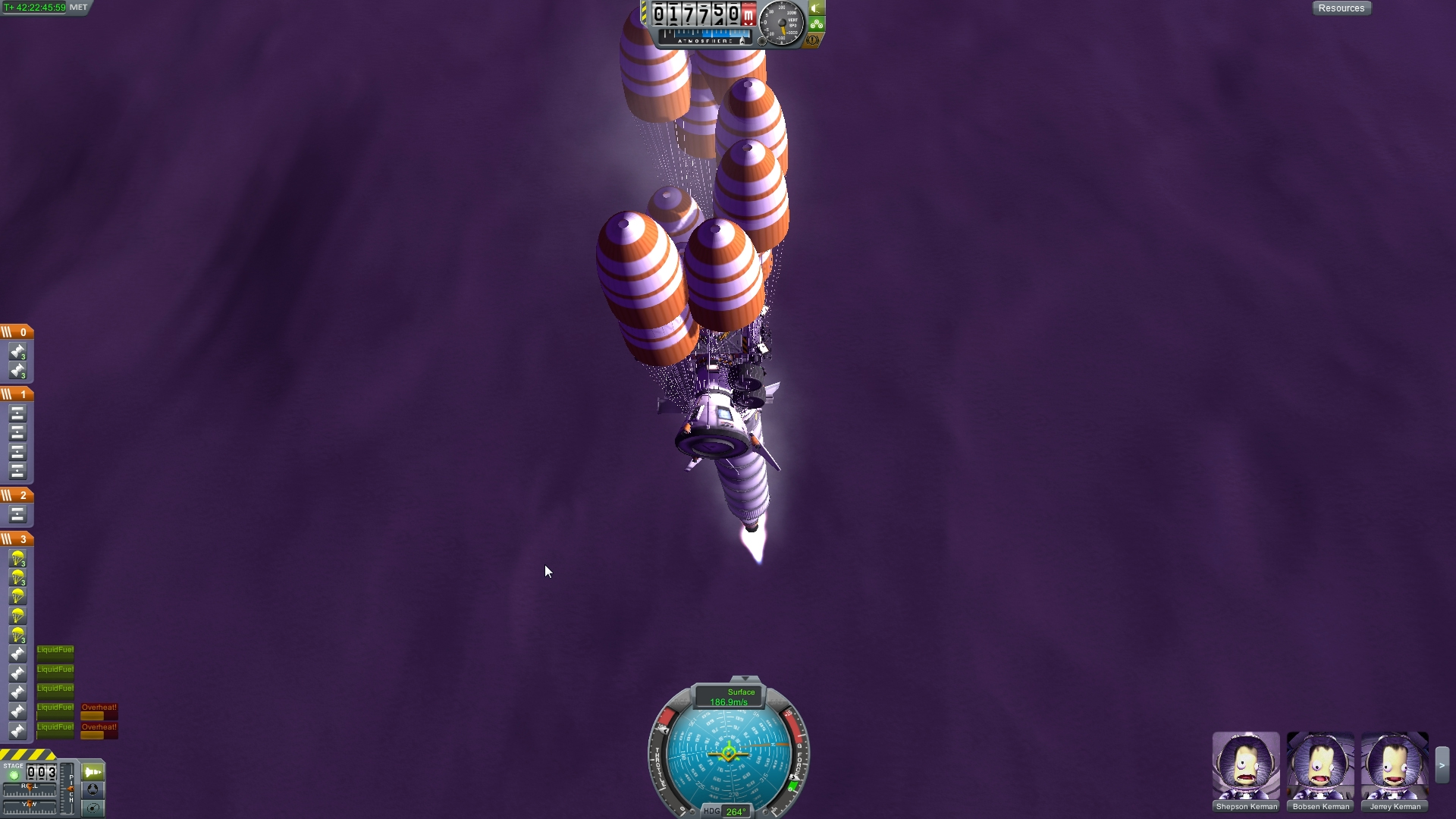Select Bobsen Kerman's crew portrait
The height and width of the screenshot is (819, 1456).
[x=1320, y=767]
